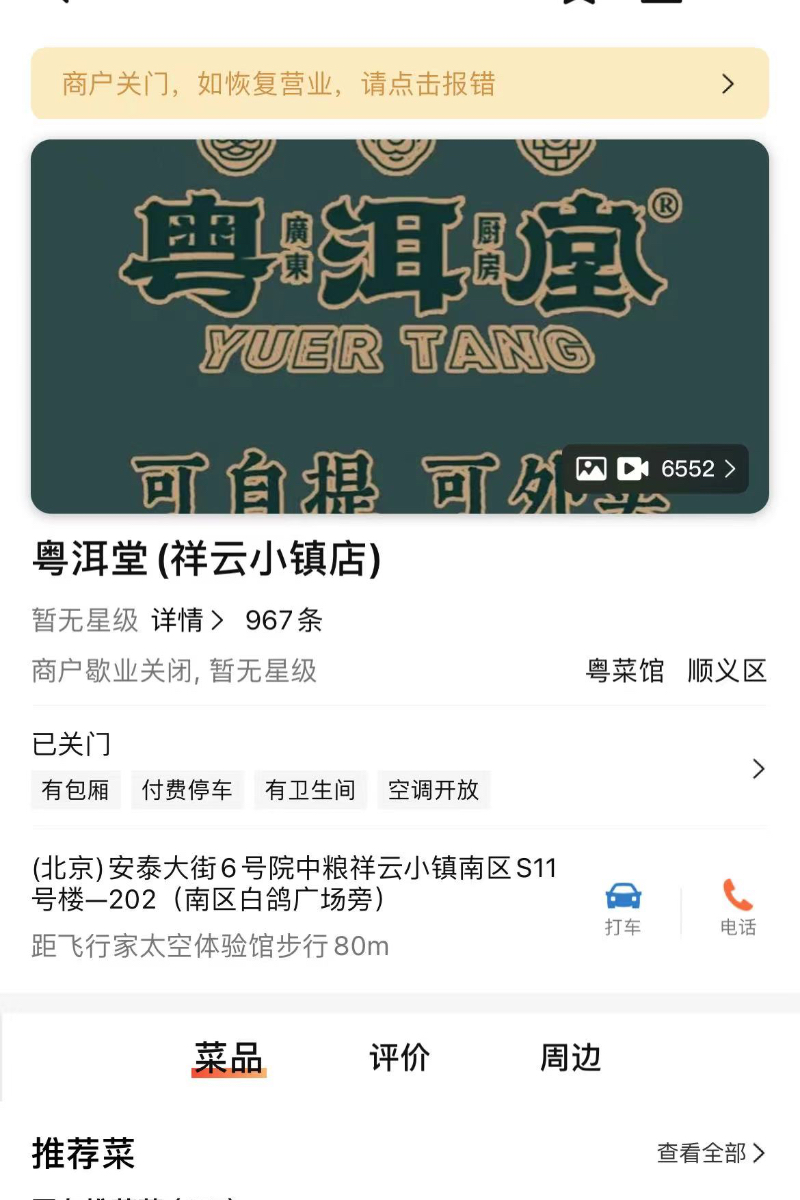Expand the 已关门 business hours details
This screenshot has width=800, height=1200.
(x=757, y=770)
